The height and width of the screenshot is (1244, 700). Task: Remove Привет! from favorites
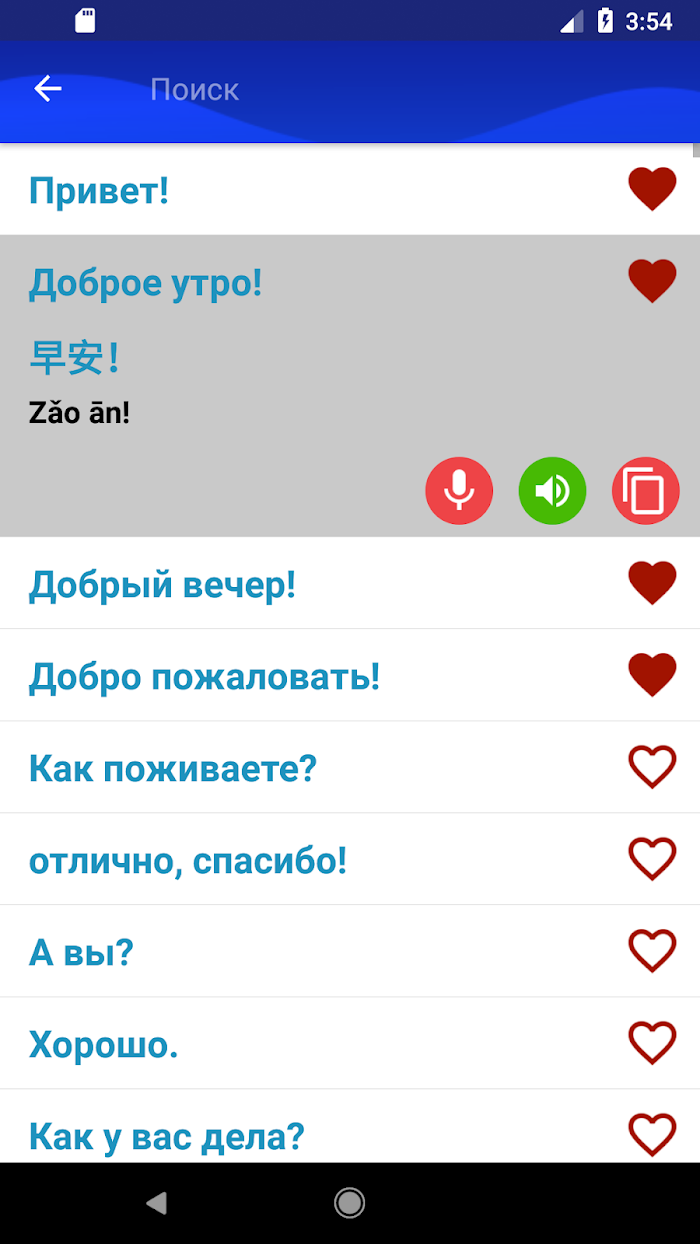652,189
